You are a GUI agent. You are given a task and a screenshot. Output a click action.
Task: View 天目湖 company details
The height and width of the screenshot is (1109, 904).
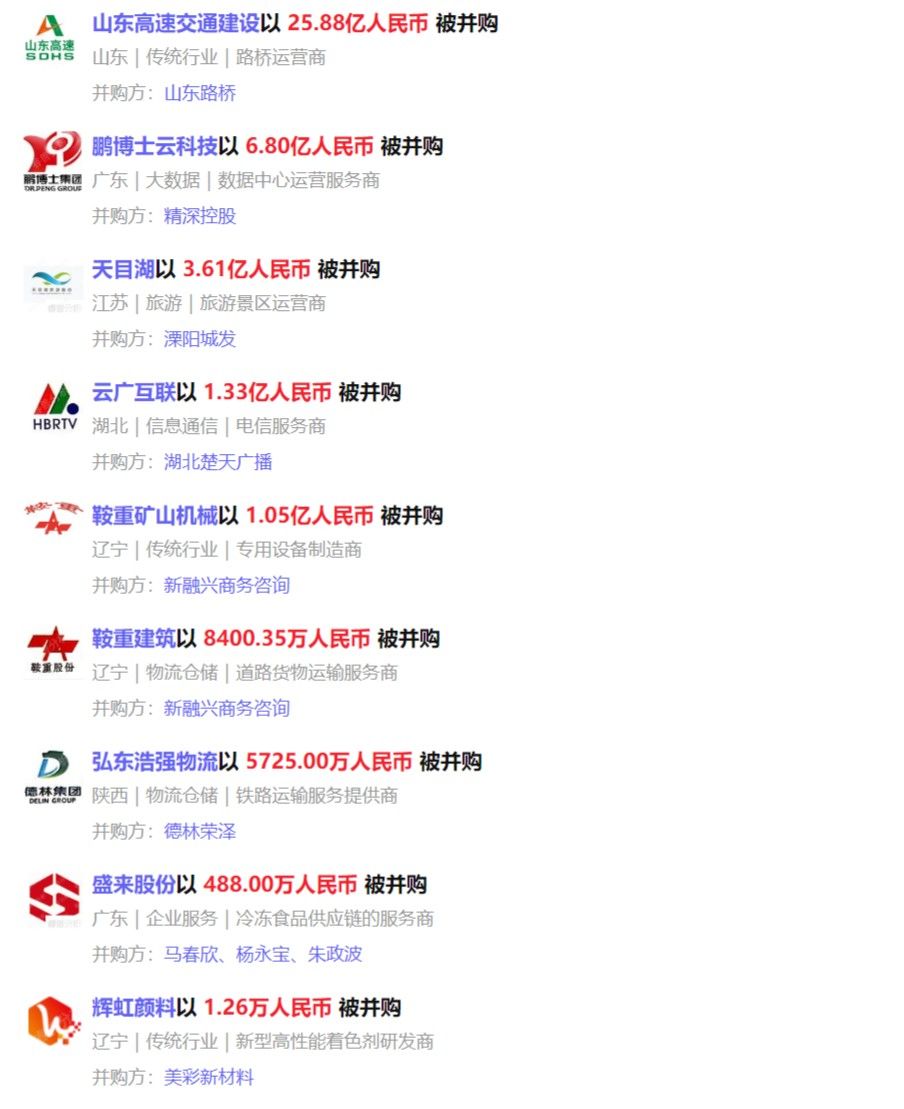tap(123, 270)
